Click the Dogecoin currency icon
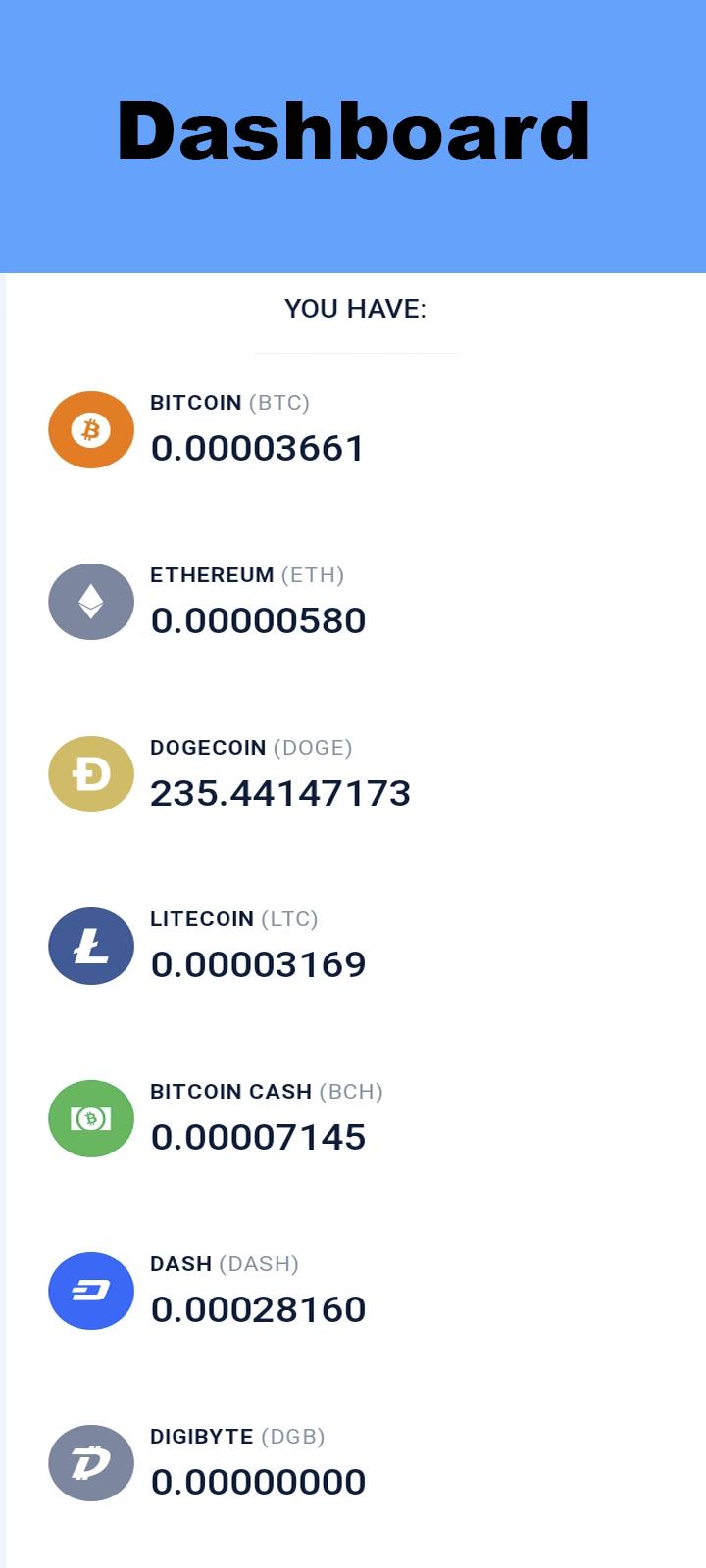 91,773
